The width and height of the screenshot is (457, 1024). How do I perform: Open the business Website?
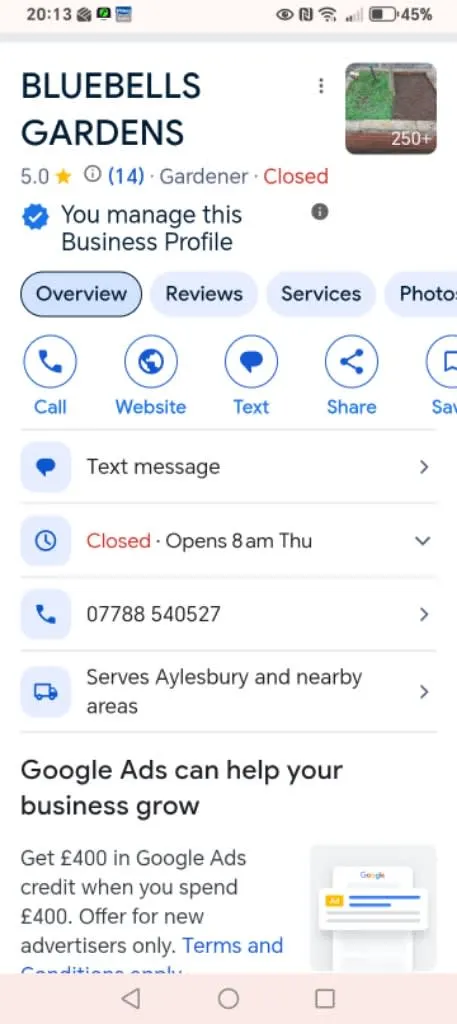tap(151, 376)
